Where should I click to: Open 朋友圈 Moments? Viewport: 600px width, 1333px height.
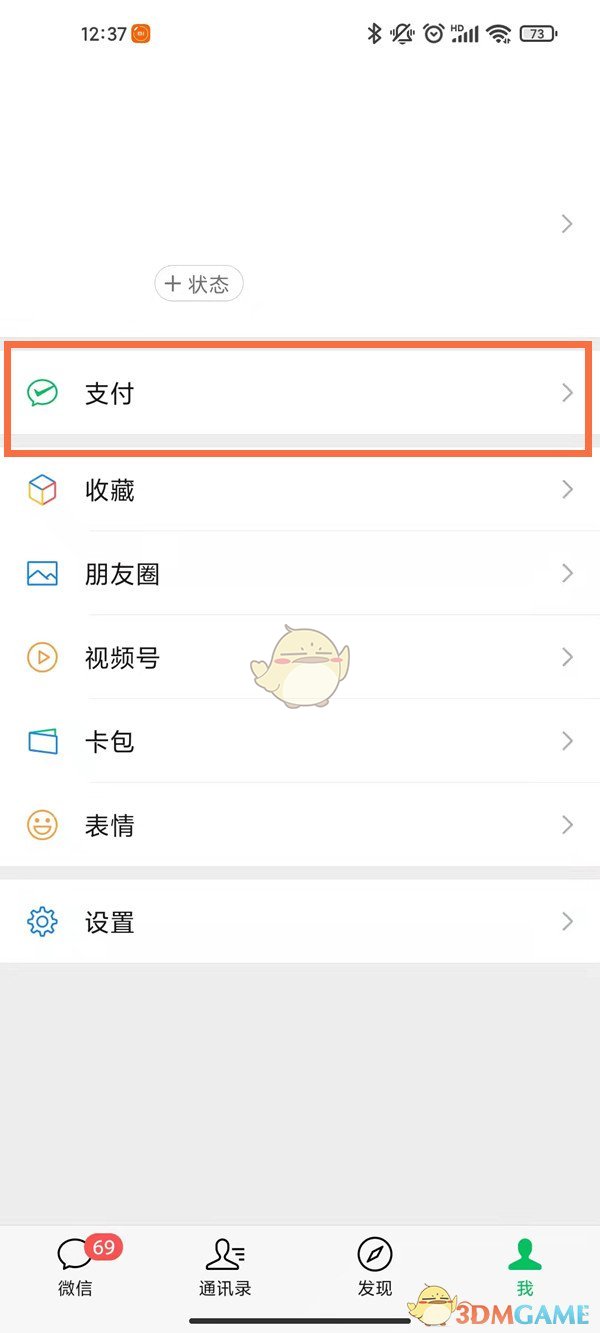coord(300,574)
